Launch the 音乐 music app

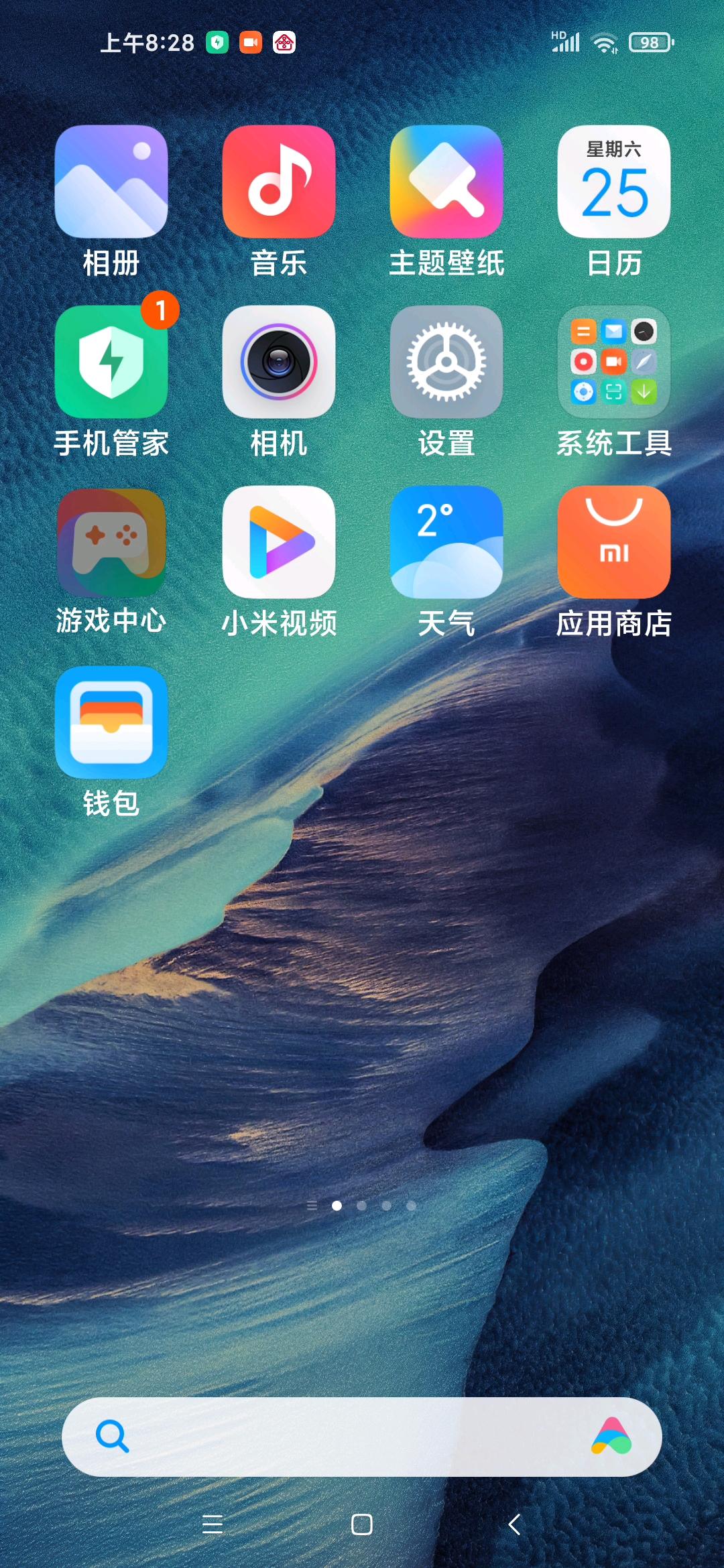(279, 182)
